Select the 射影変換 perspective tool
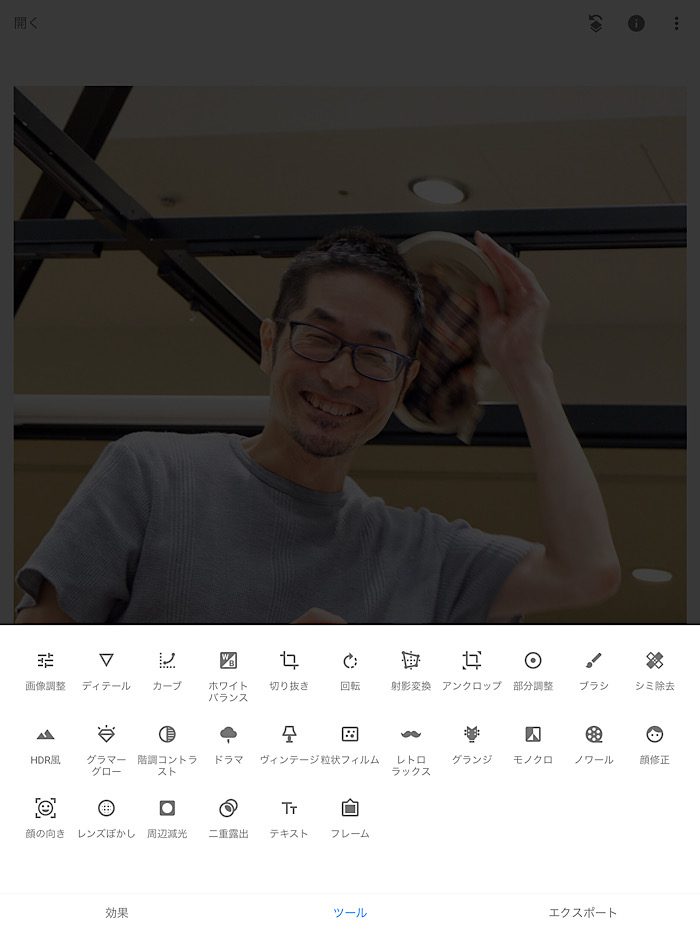This screenshot has width=700, height=933. click(x=411, y=670)
